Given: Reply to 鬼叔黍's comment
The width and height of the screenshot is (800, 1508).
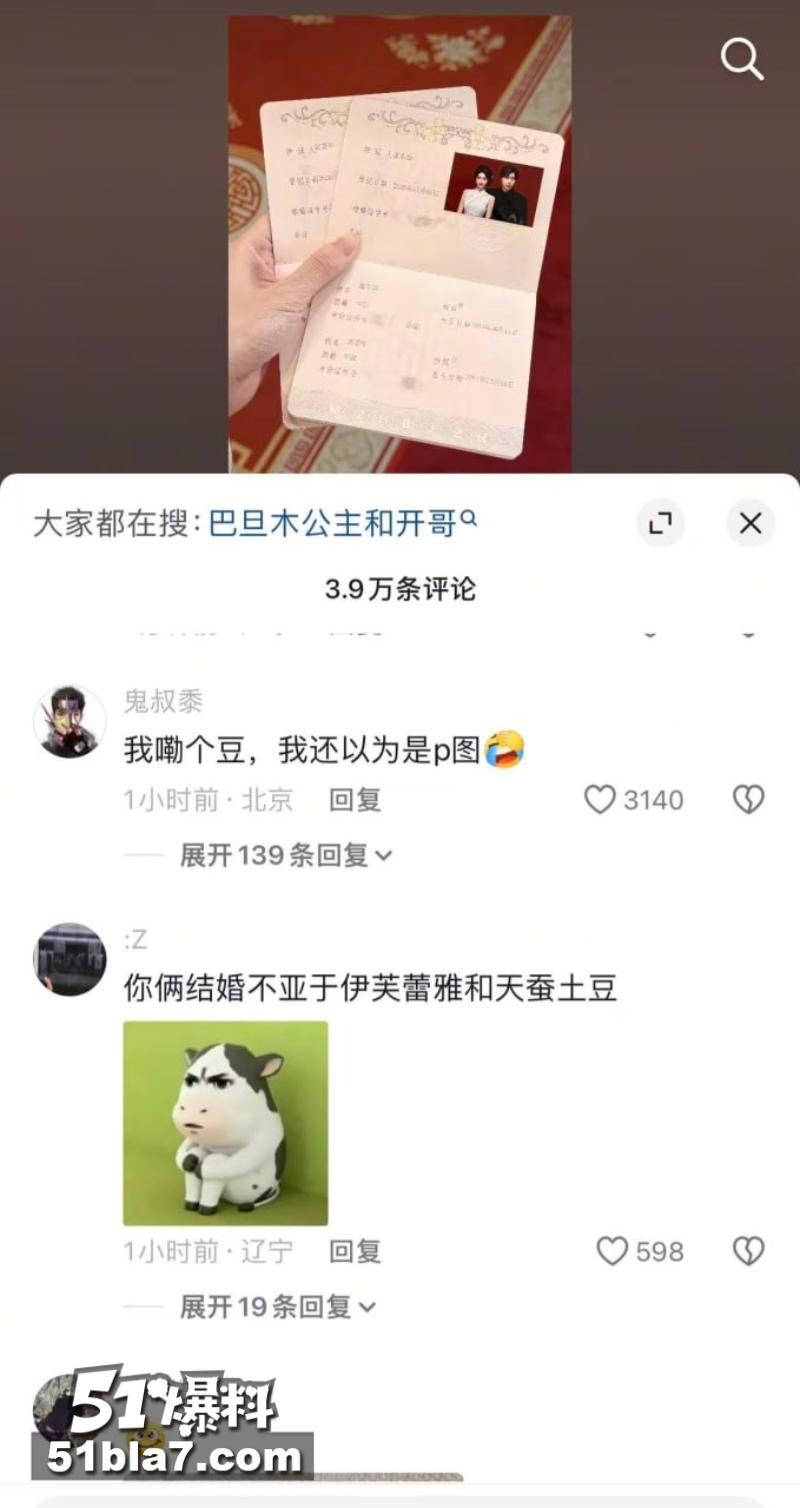Looking at the screenshot, I should tap(355, 800).
